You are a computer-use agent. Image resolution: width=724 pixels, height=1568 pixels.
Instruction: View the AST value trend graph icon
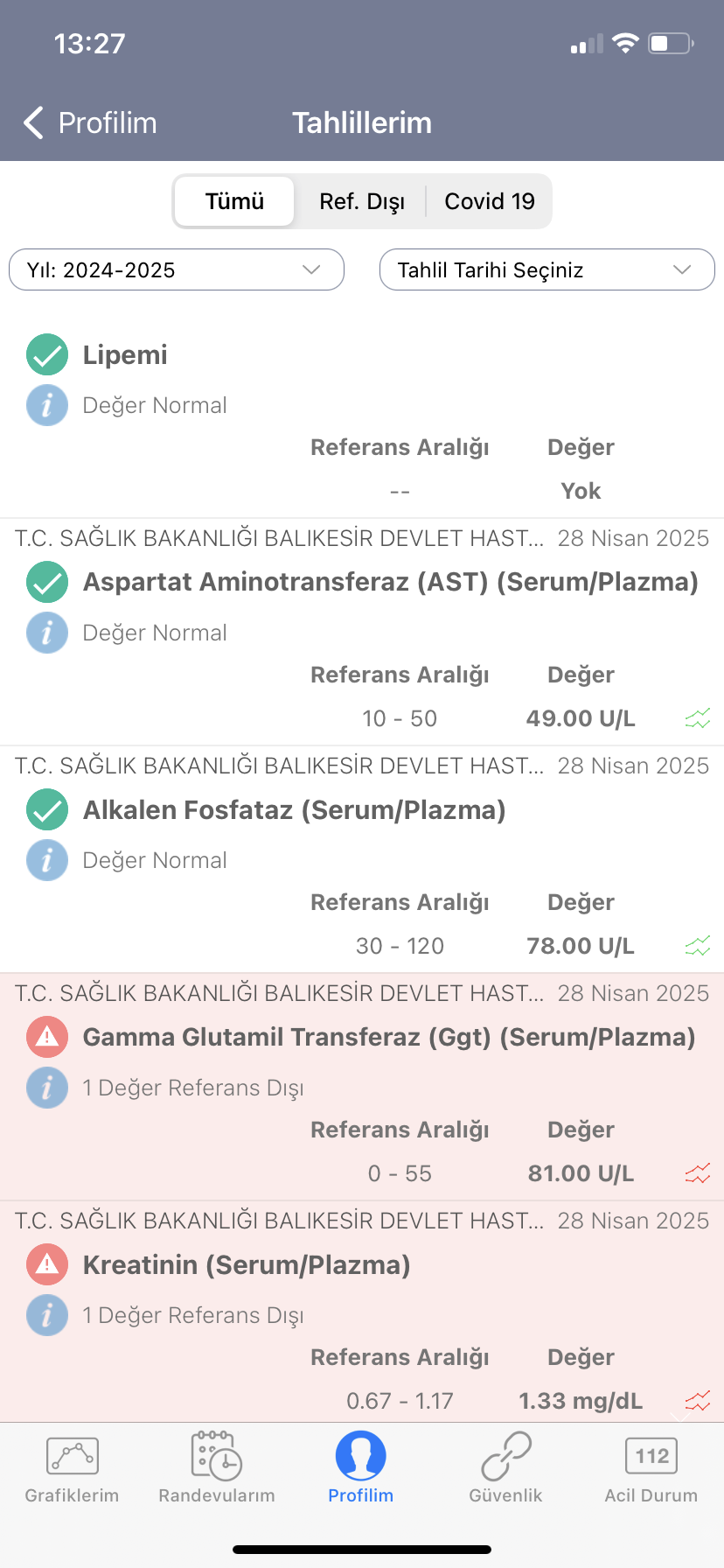(x=698, y=718)
